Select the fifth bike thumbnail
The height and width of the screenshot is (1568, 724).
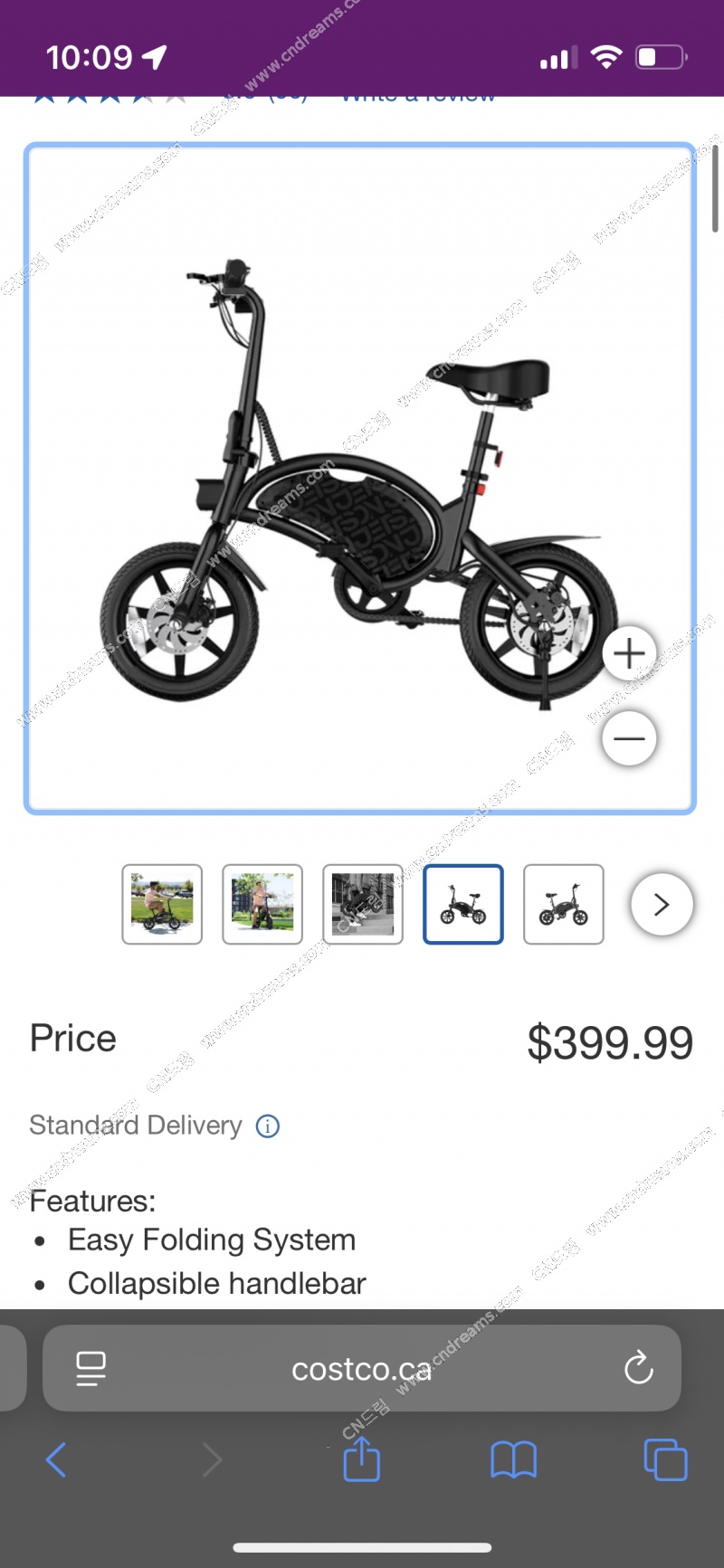(x=564, y=904)
